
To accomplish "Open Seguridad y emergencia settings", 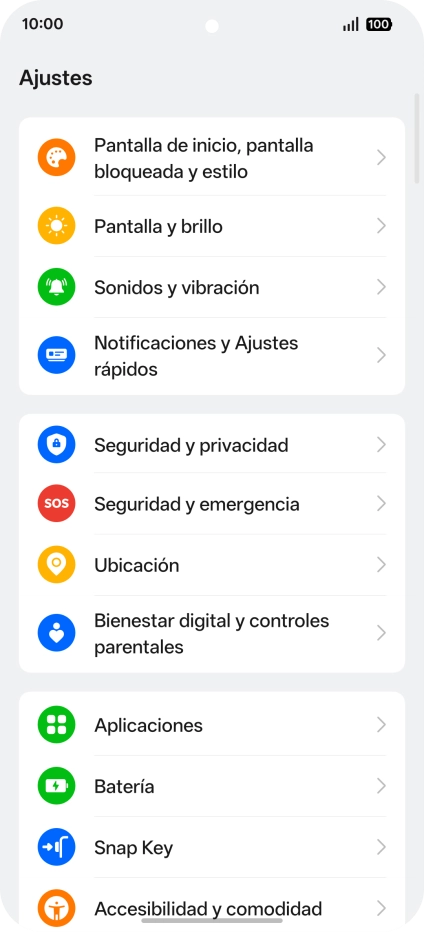I will 212,503.
